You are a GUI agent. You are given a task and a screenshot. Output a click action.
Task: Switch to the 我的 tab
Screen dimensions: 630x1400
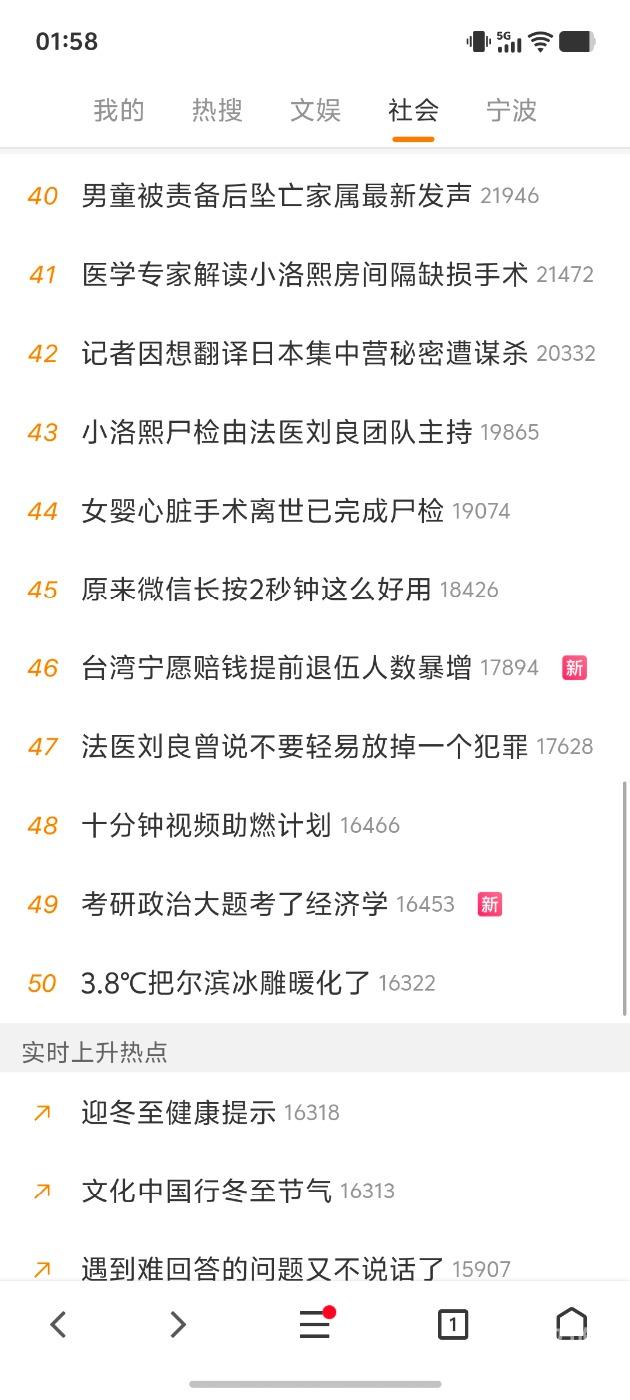(x=119, y=110)
